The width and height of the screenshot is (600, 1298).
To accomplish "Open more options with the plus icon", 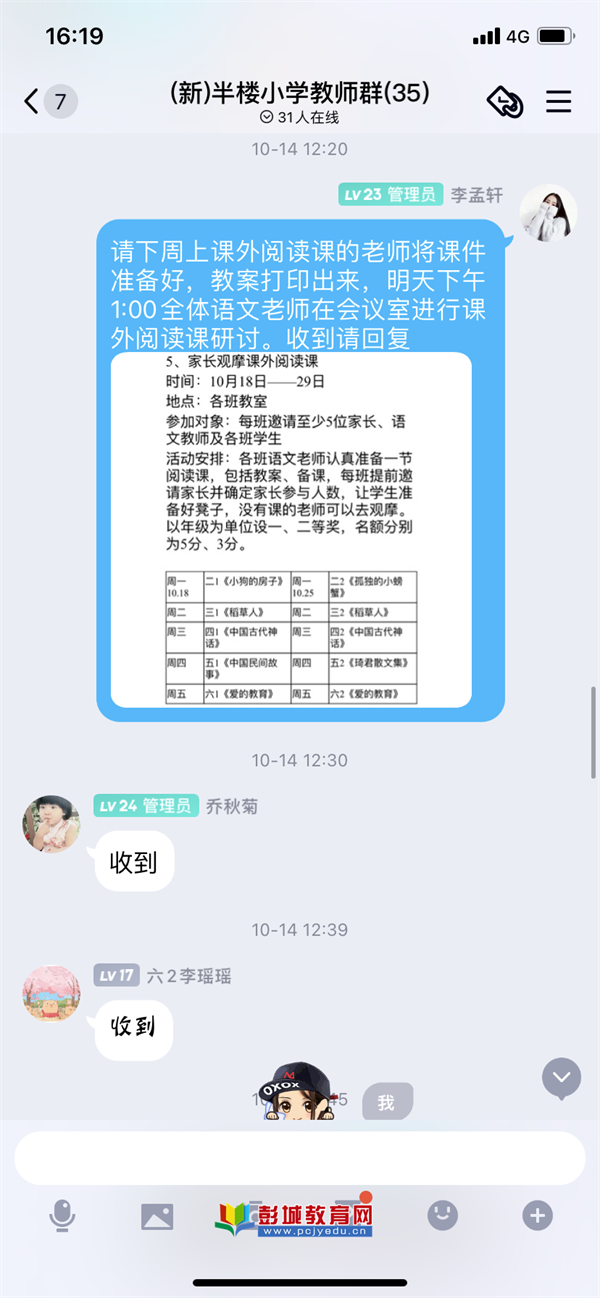I will tap(537, 1215).
